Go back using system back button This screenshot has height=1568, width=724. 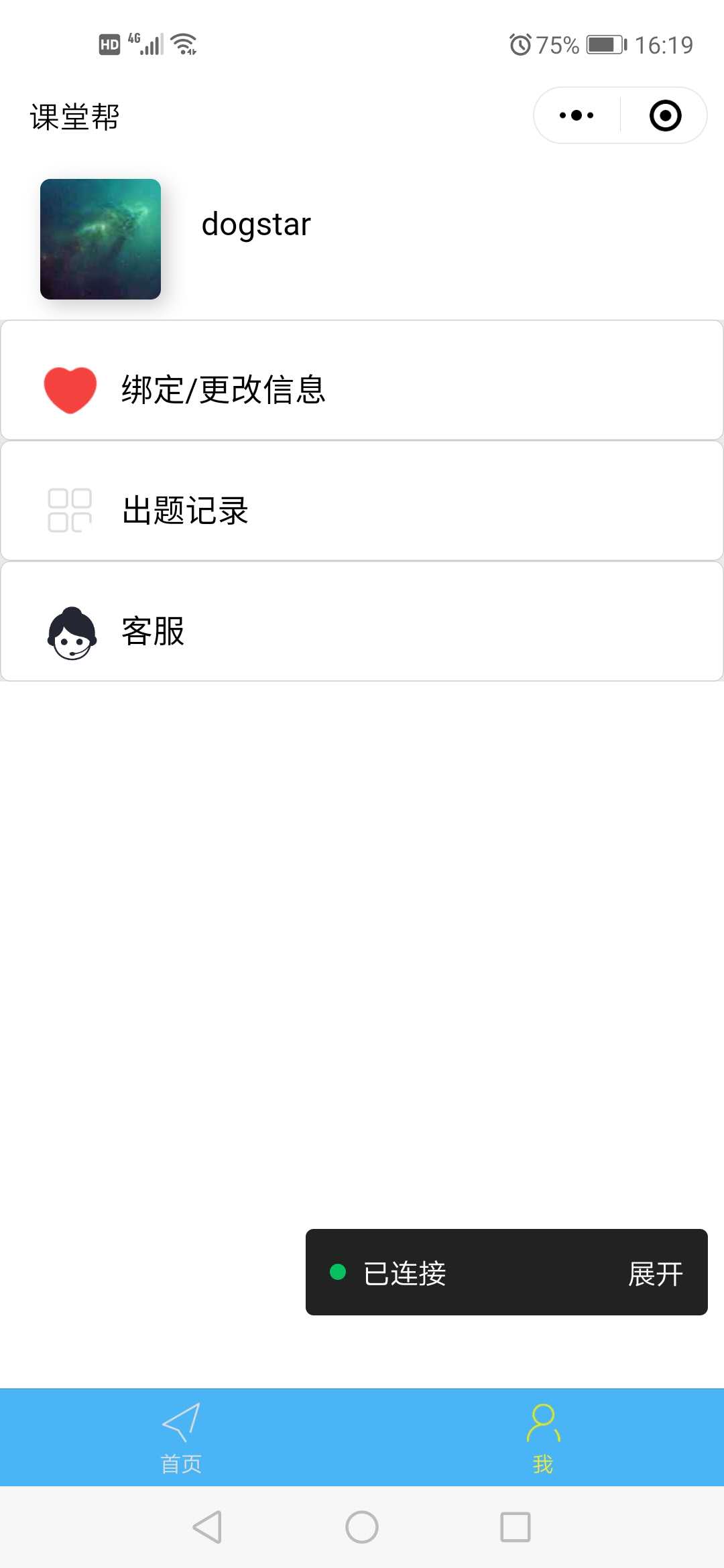[207, 1527]
